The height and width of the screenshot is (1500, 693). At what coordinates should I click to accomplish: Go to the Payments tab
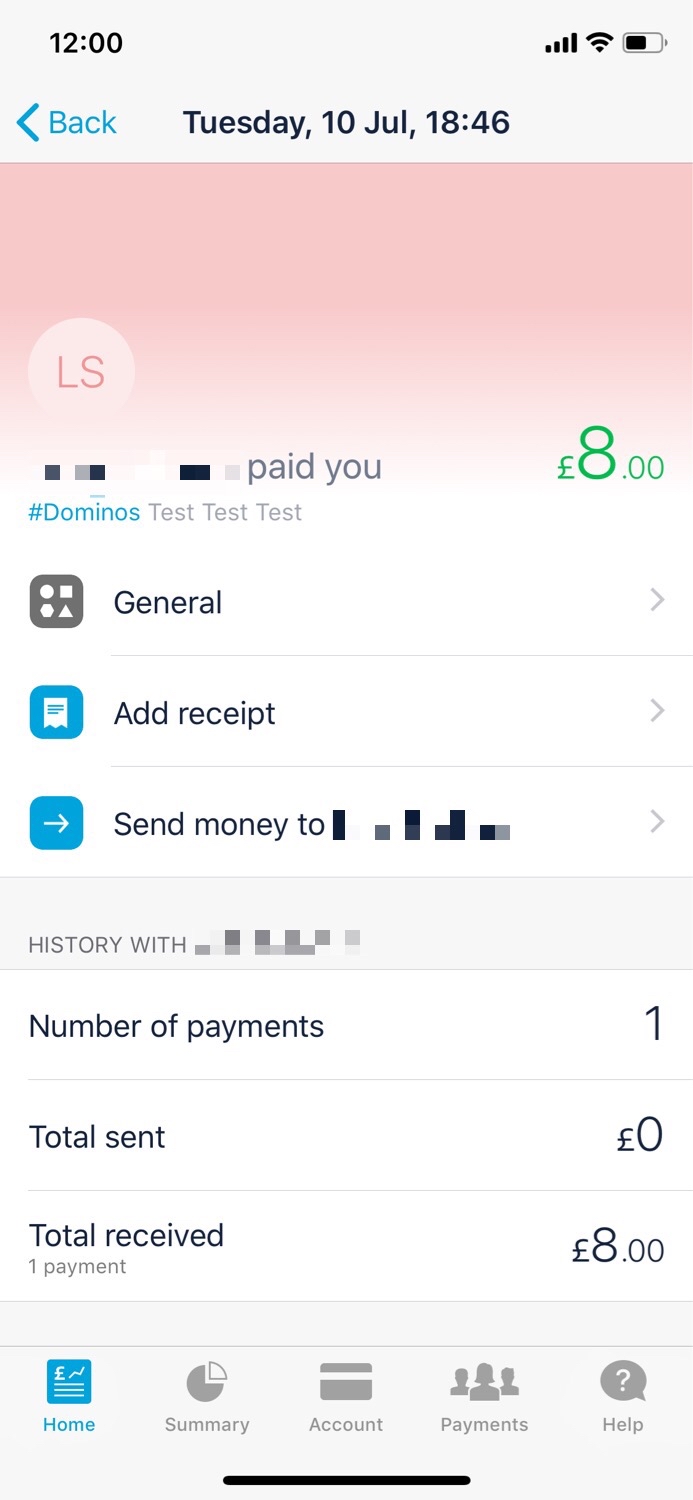(x=484, y=1397)
